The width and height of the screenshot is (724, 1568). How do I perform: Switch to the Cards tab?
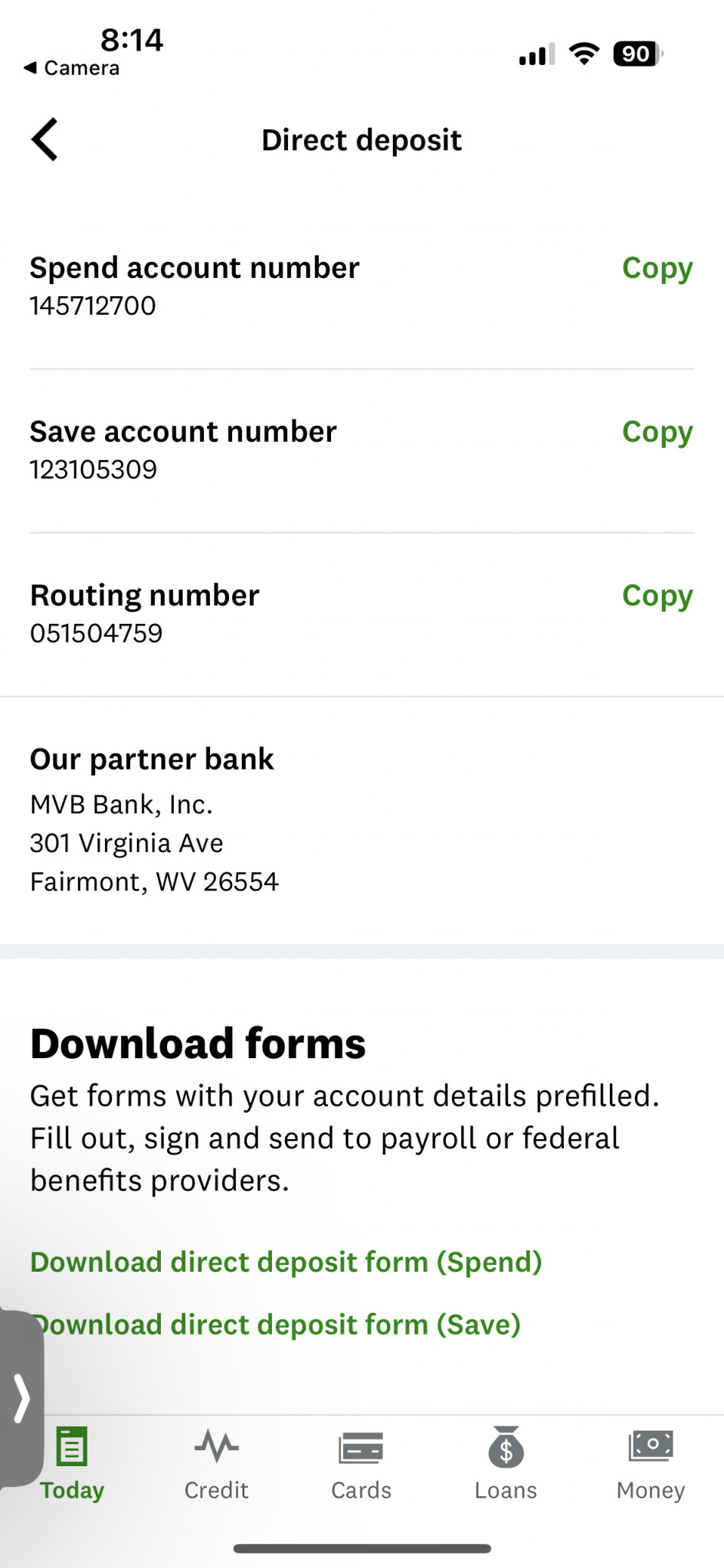pyautogui.click(x=361, y=1464)
